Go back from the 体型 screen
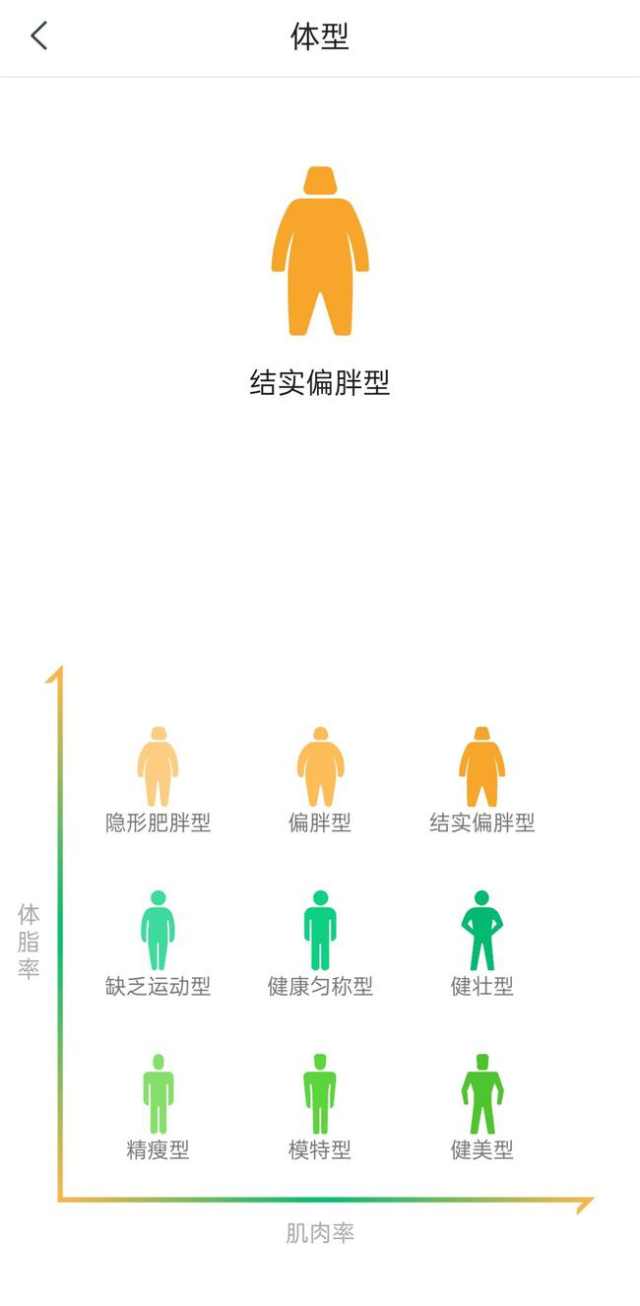This screenshot has width=640, height=1306. click(39, 37)
